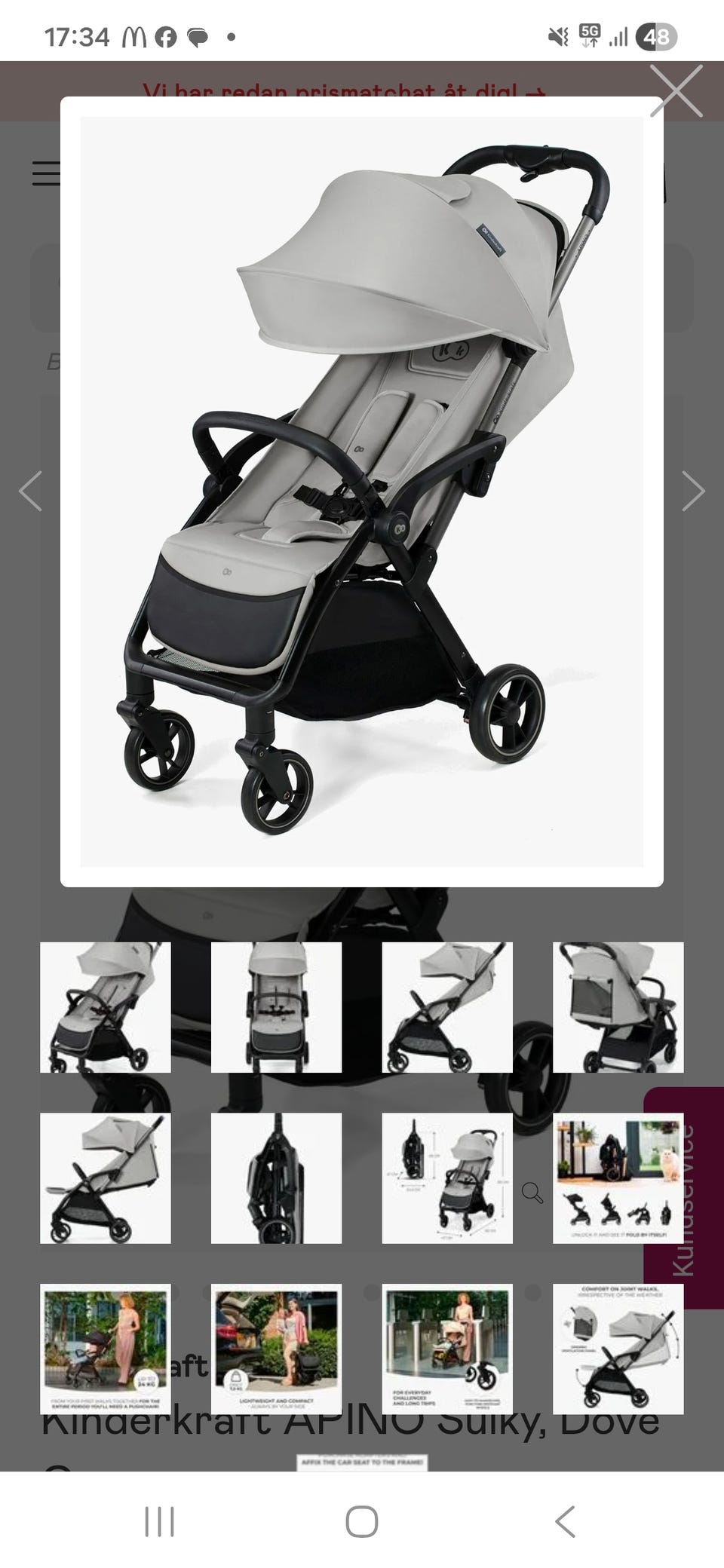Select the thumbnail with the white cat
This screenshot has height=1568, width=724.
(618, 1178)
